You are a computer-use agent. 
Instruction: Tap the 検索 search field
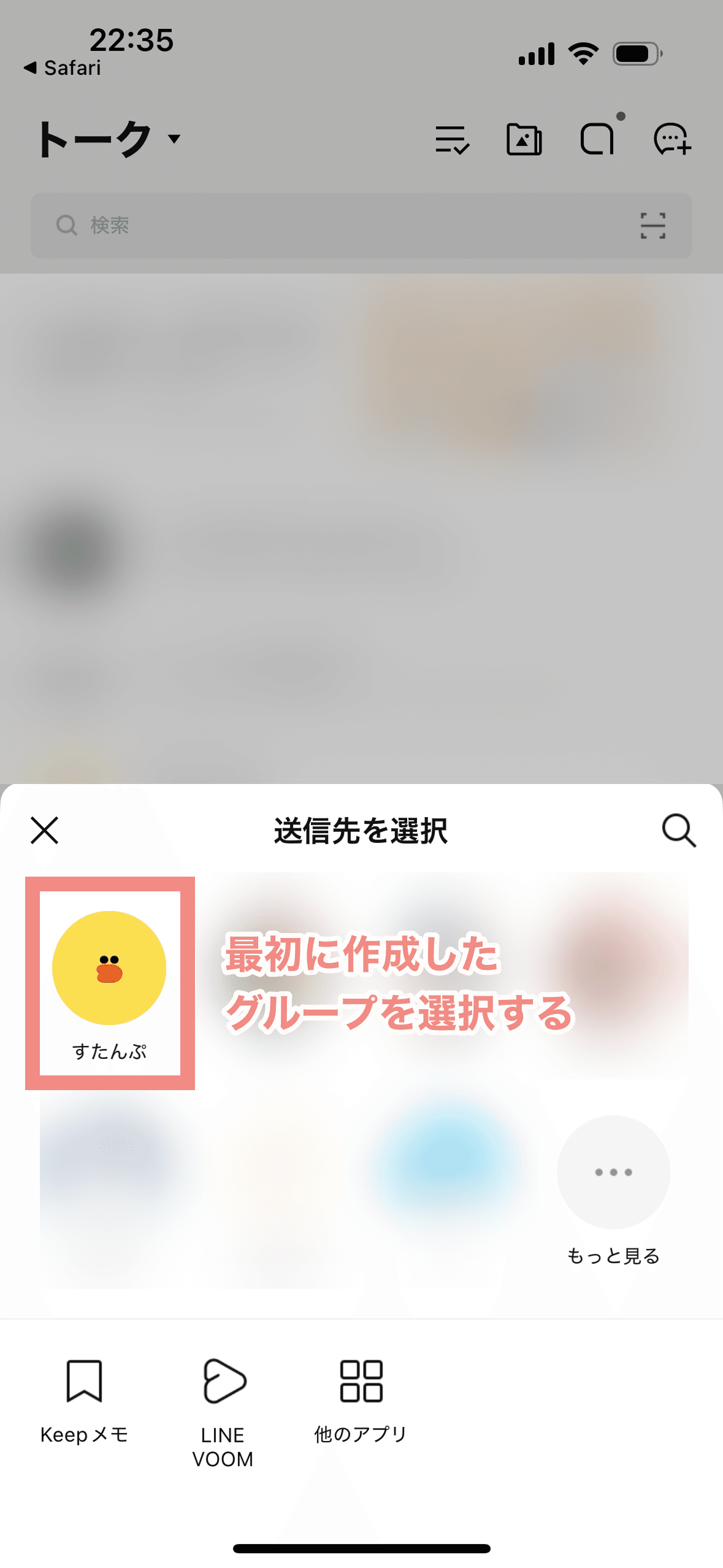click(x=245, y=226)
